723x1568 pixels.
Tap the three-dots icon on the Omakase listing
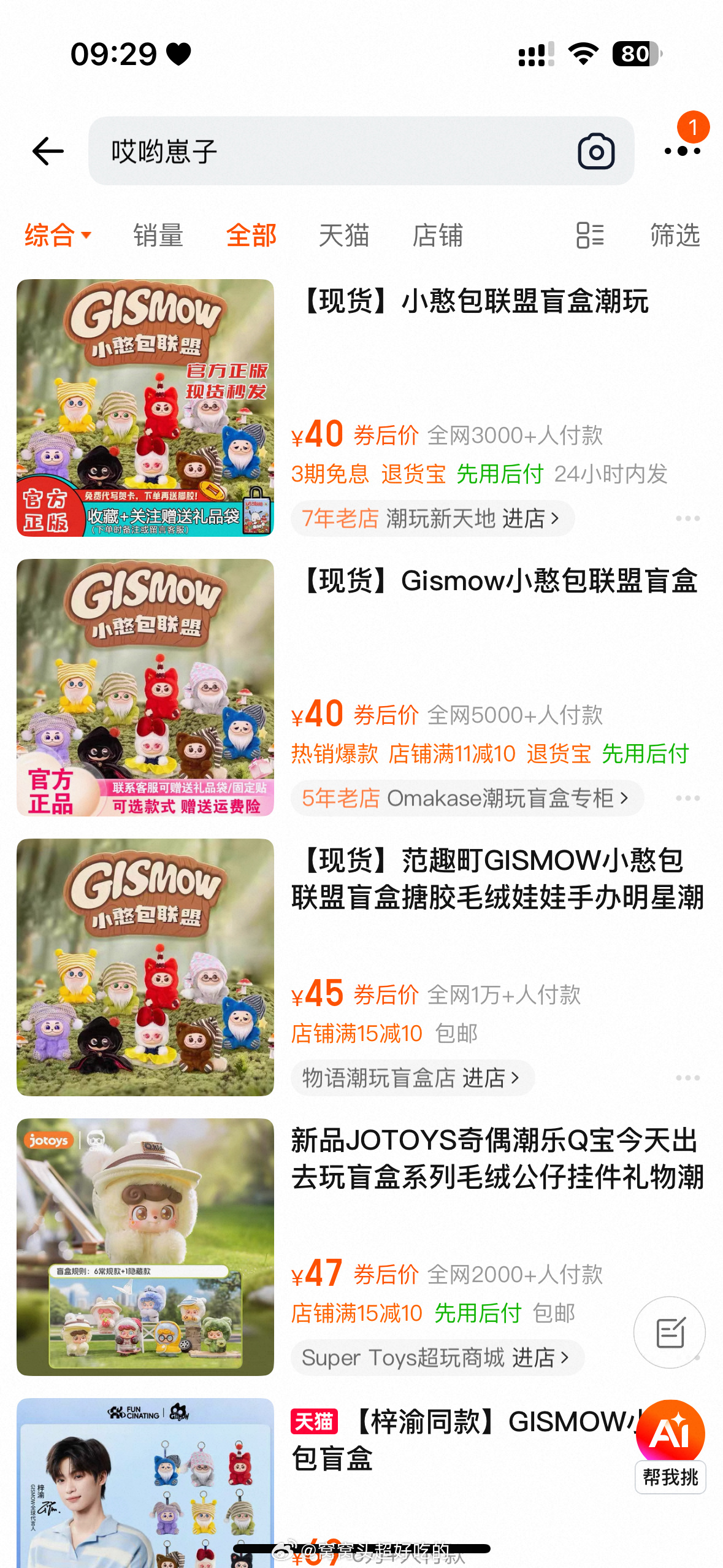point(688,798)
